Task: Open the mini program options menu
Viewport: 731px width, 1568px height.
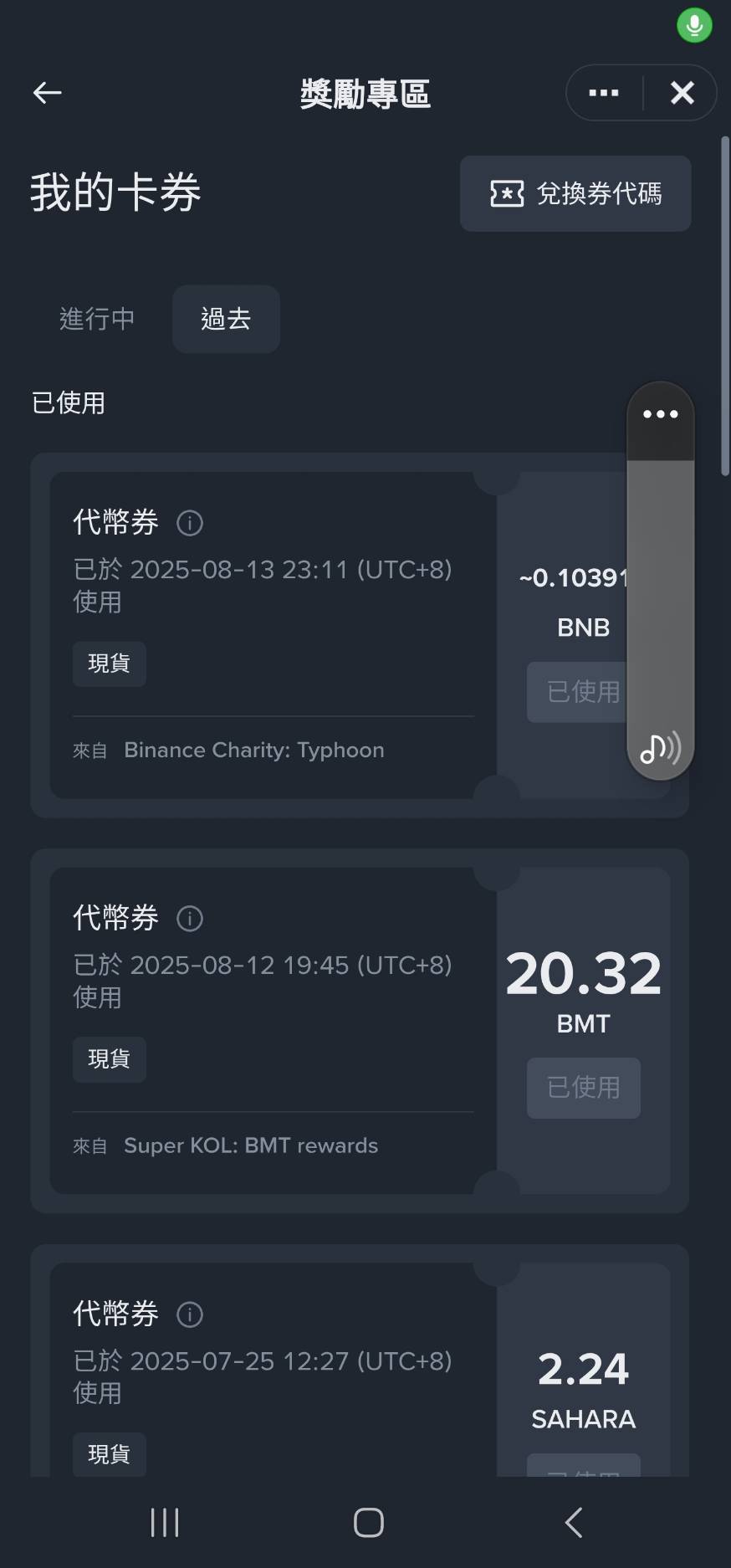Action: pos(604,93)
